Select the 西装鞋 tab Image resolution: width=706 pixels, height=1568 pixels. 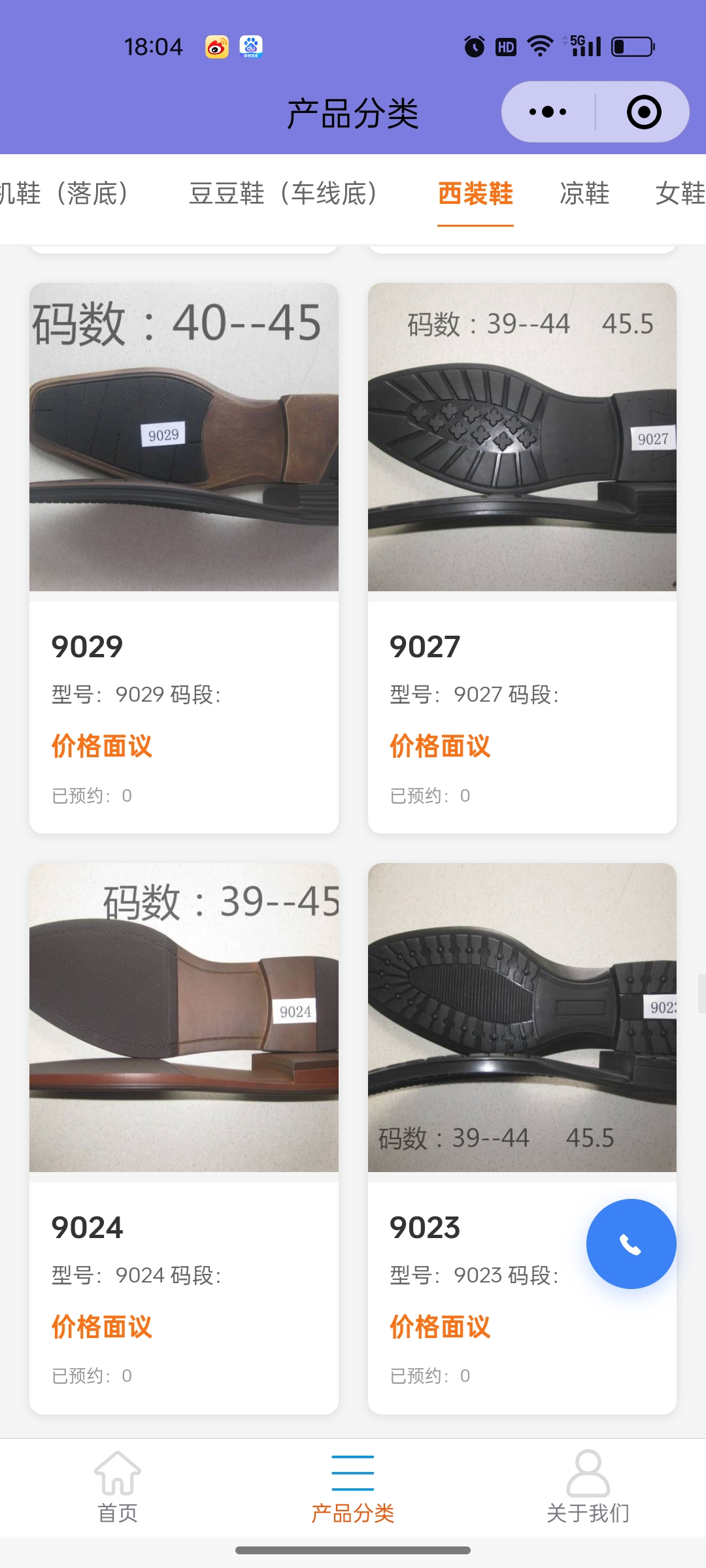[x=475, y=193]
